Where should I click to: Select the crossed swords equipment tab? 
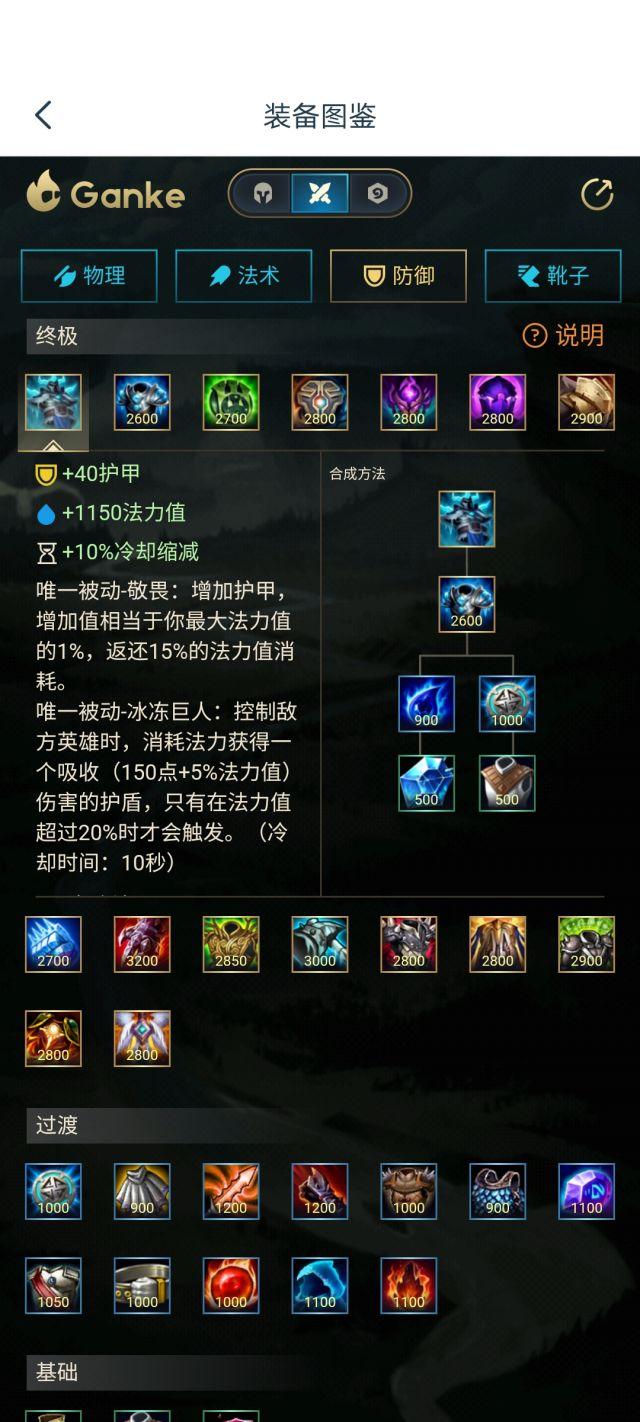pos(320,193)
